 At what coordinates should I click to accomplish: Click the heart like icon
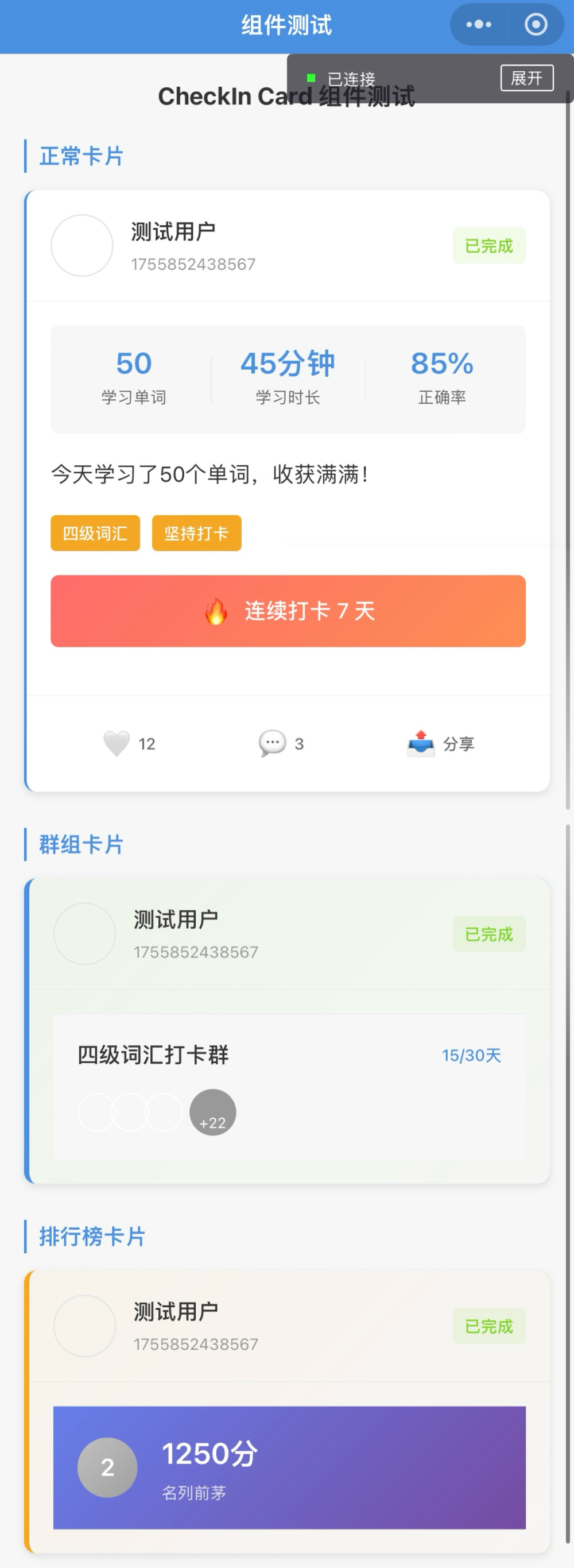coord(115,743)
